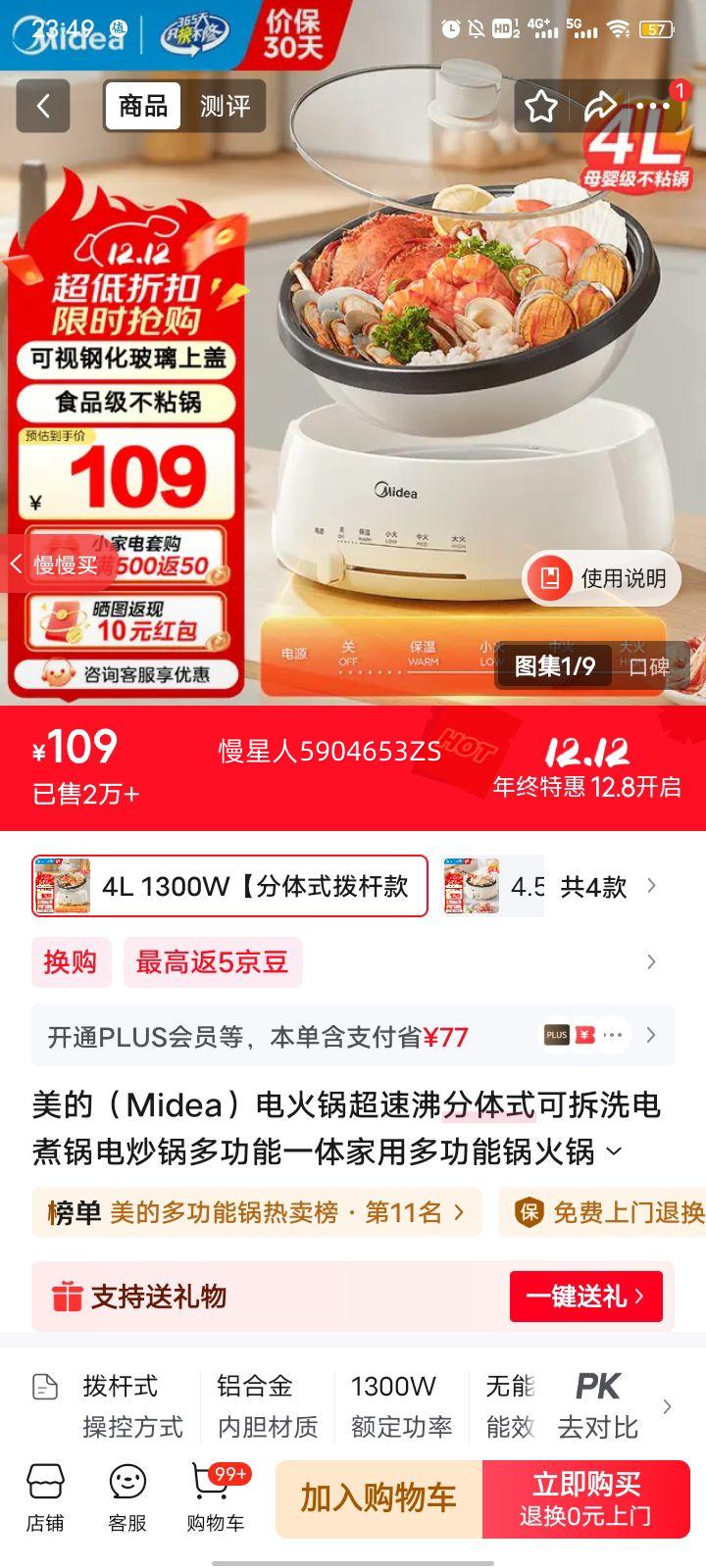The image size is (706, 1568).
Task: Go back using the back arrow
Action: pyautogui.click(x=41, y=105)
